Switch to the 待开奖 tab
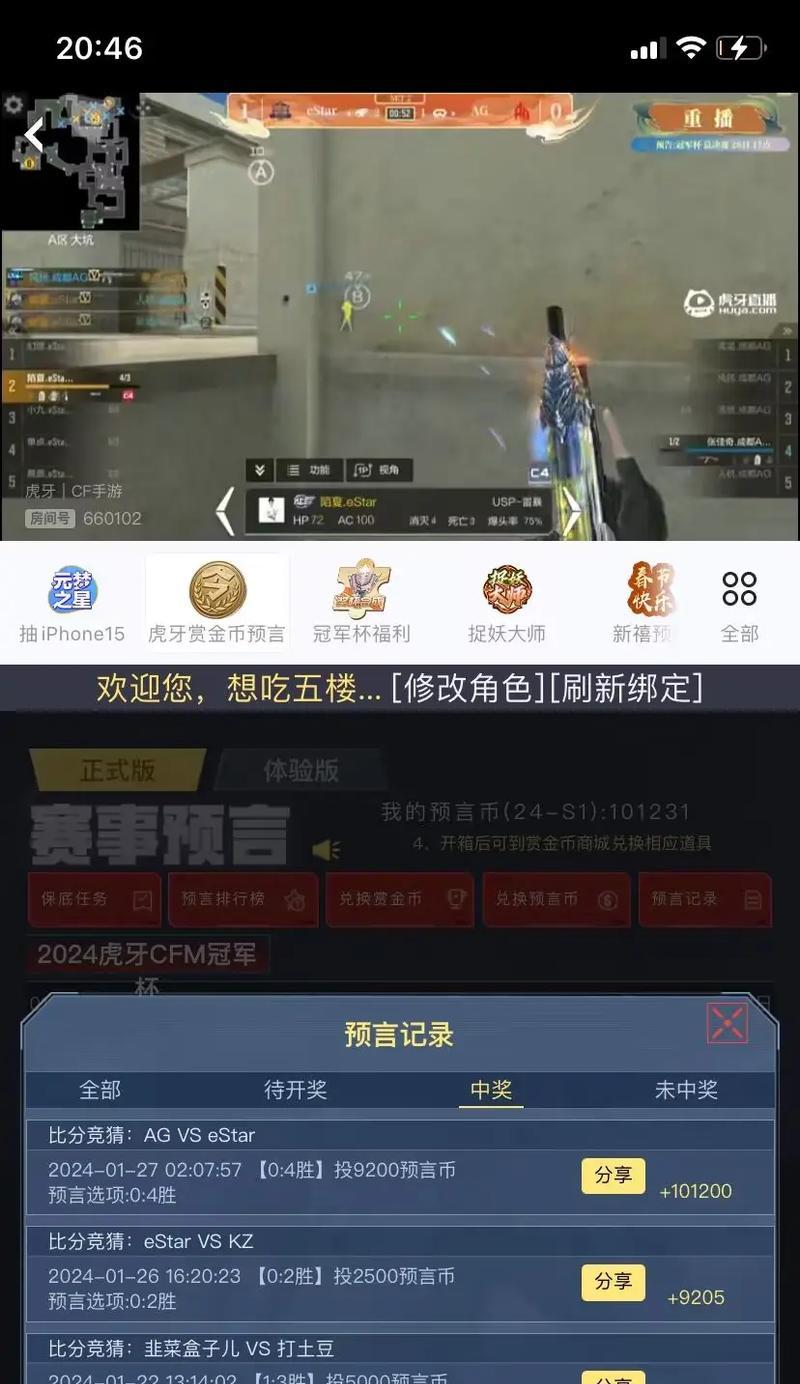The image size is (800, 1384). pos(295,1089)
